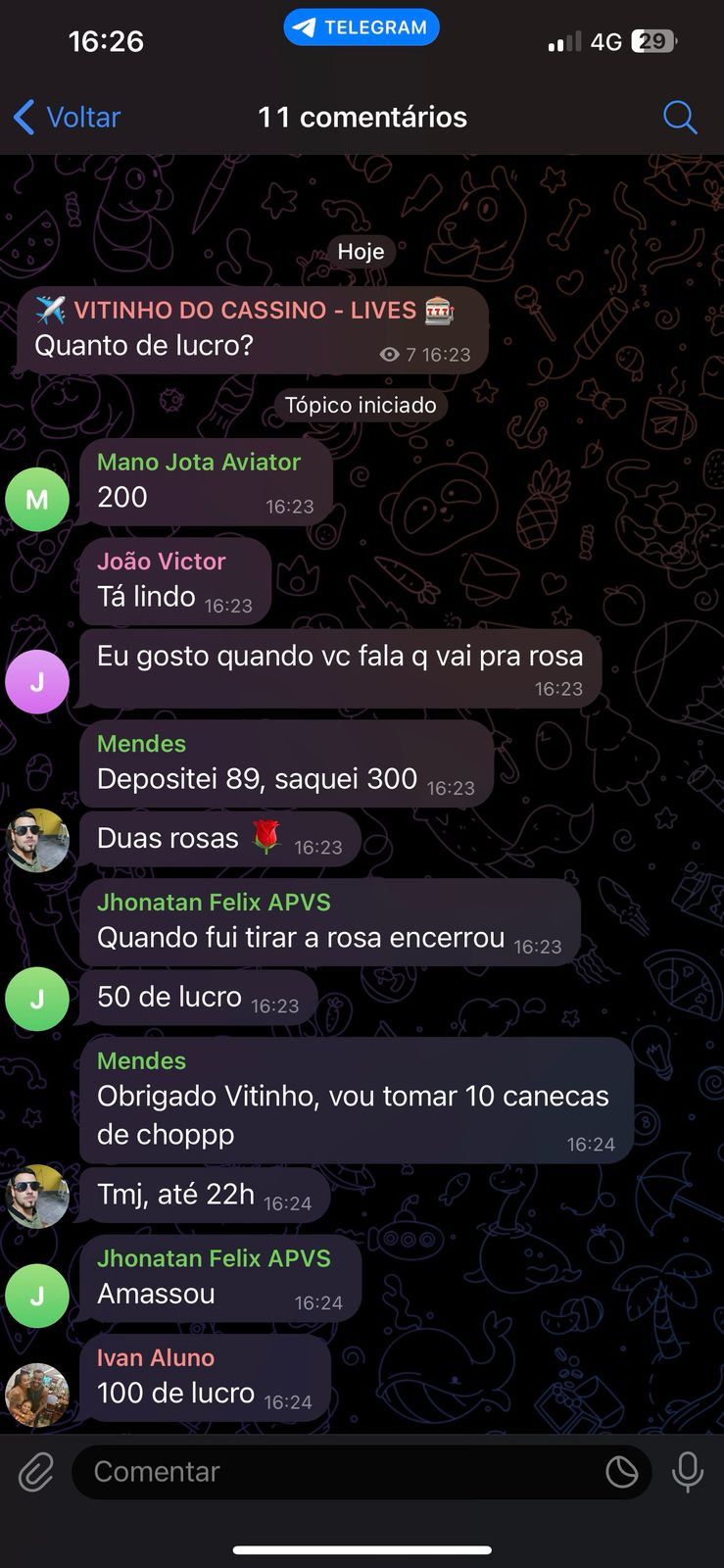Tap the microphone icon to record audio
The image size is (724, 1568).
688,1471
